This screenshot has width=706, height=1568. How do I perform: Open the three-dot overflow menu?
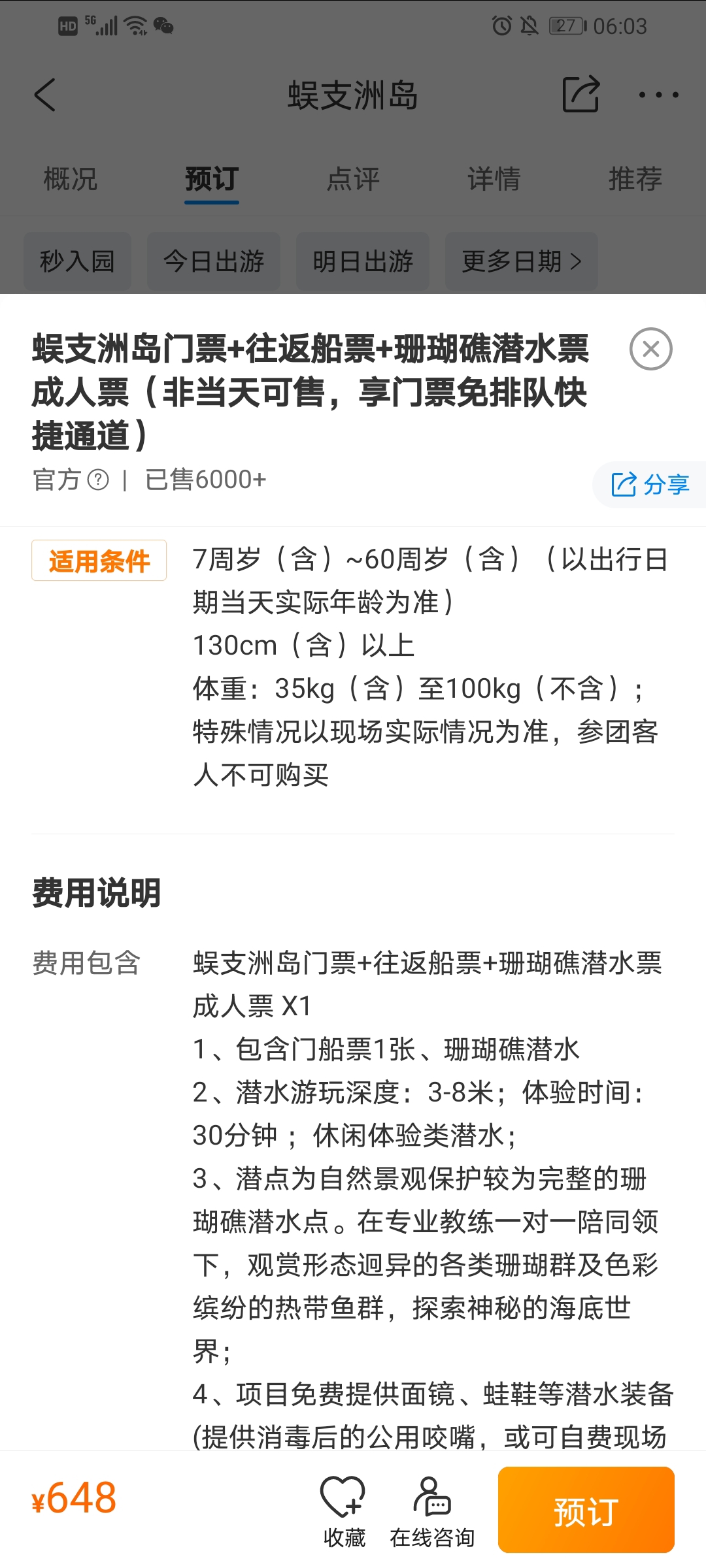coord(658,95)
